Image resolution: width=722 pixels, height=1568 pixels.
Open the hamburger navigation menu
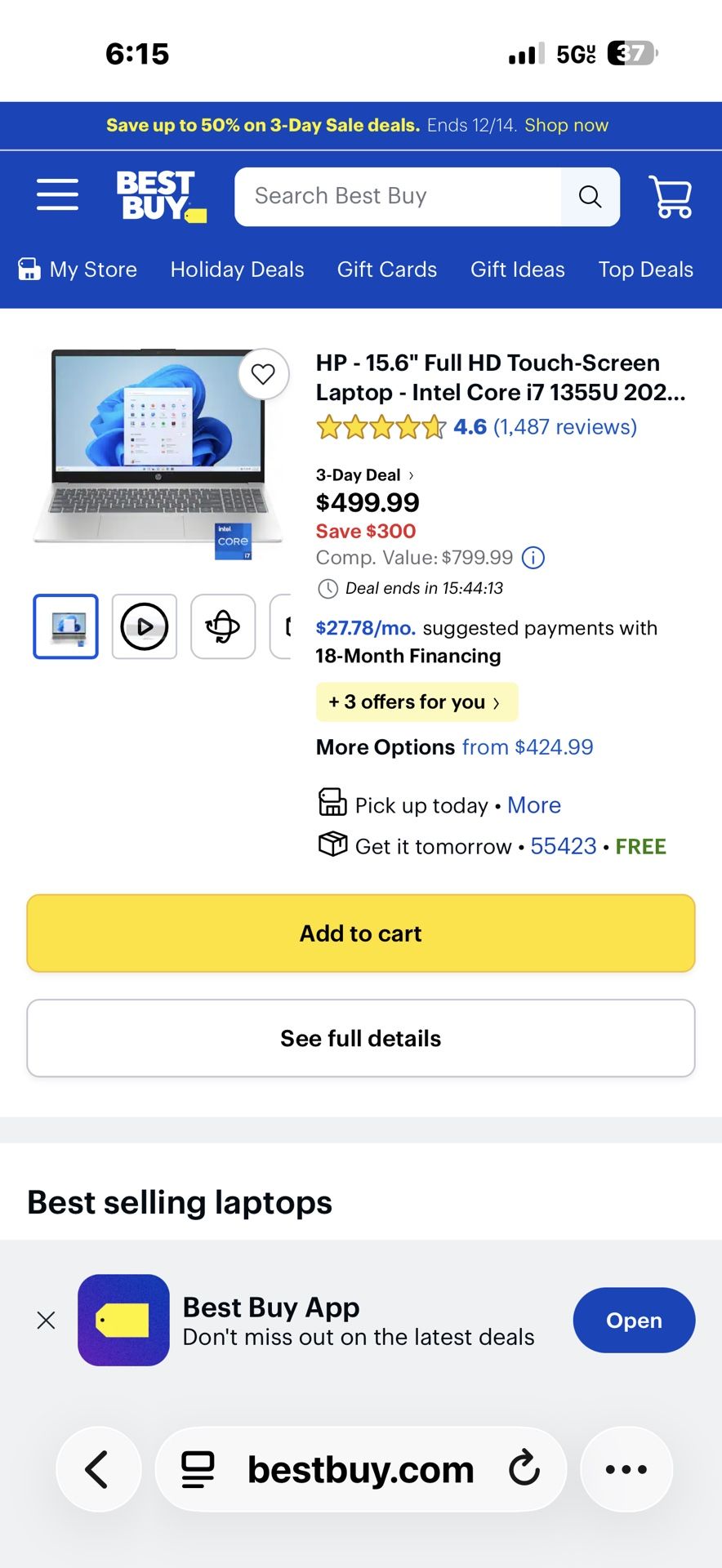pos(56,195)
